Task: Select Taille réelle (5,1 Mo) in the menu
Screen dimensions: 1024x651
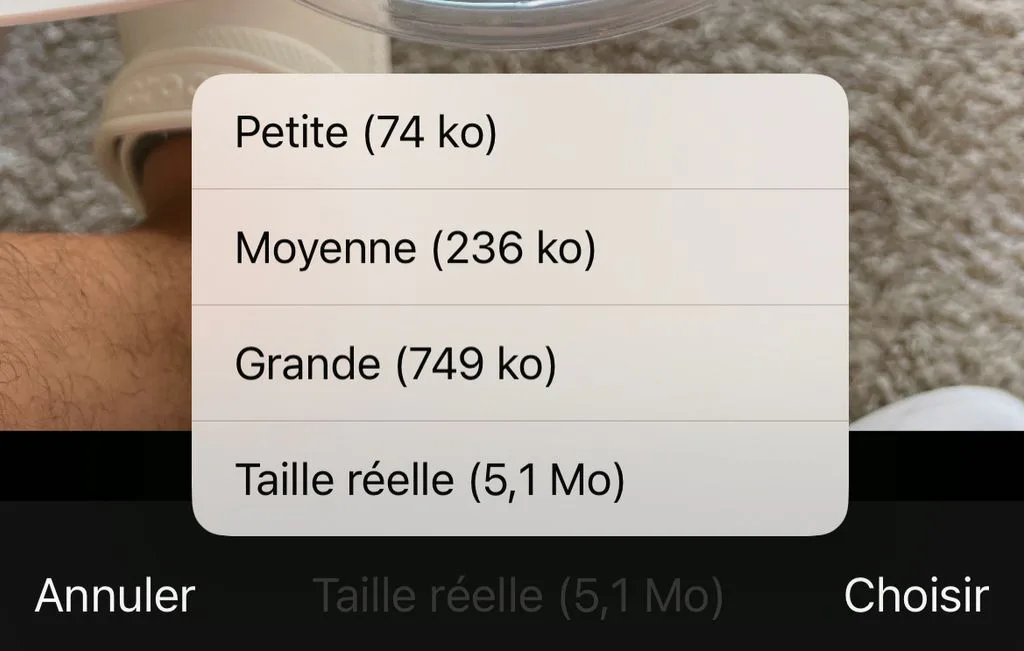Action: click(520, 479)
